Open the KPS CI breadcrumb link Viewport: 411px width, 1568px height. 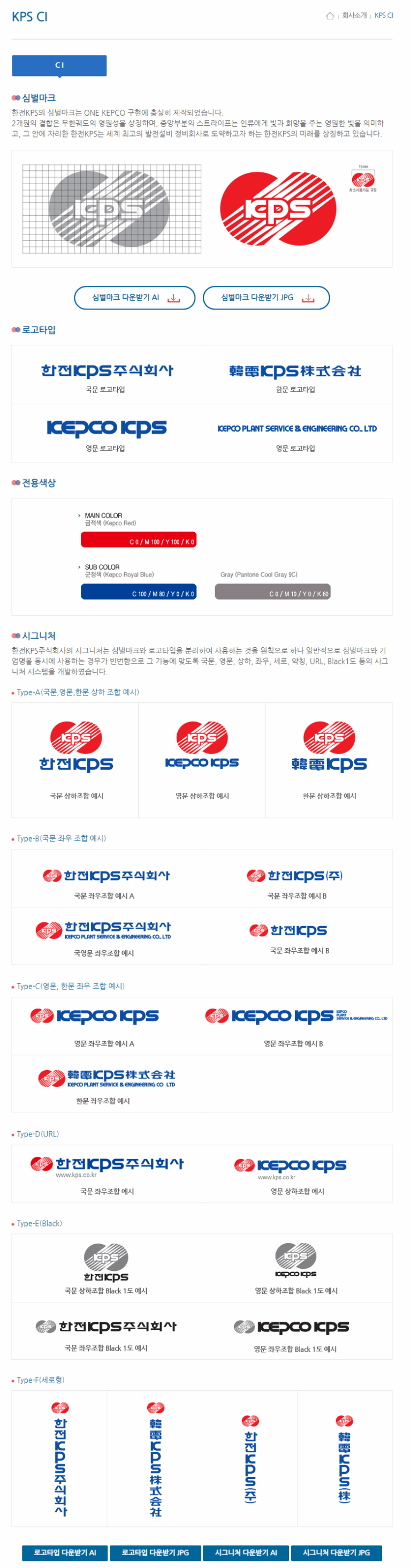(x=384, y=16)
